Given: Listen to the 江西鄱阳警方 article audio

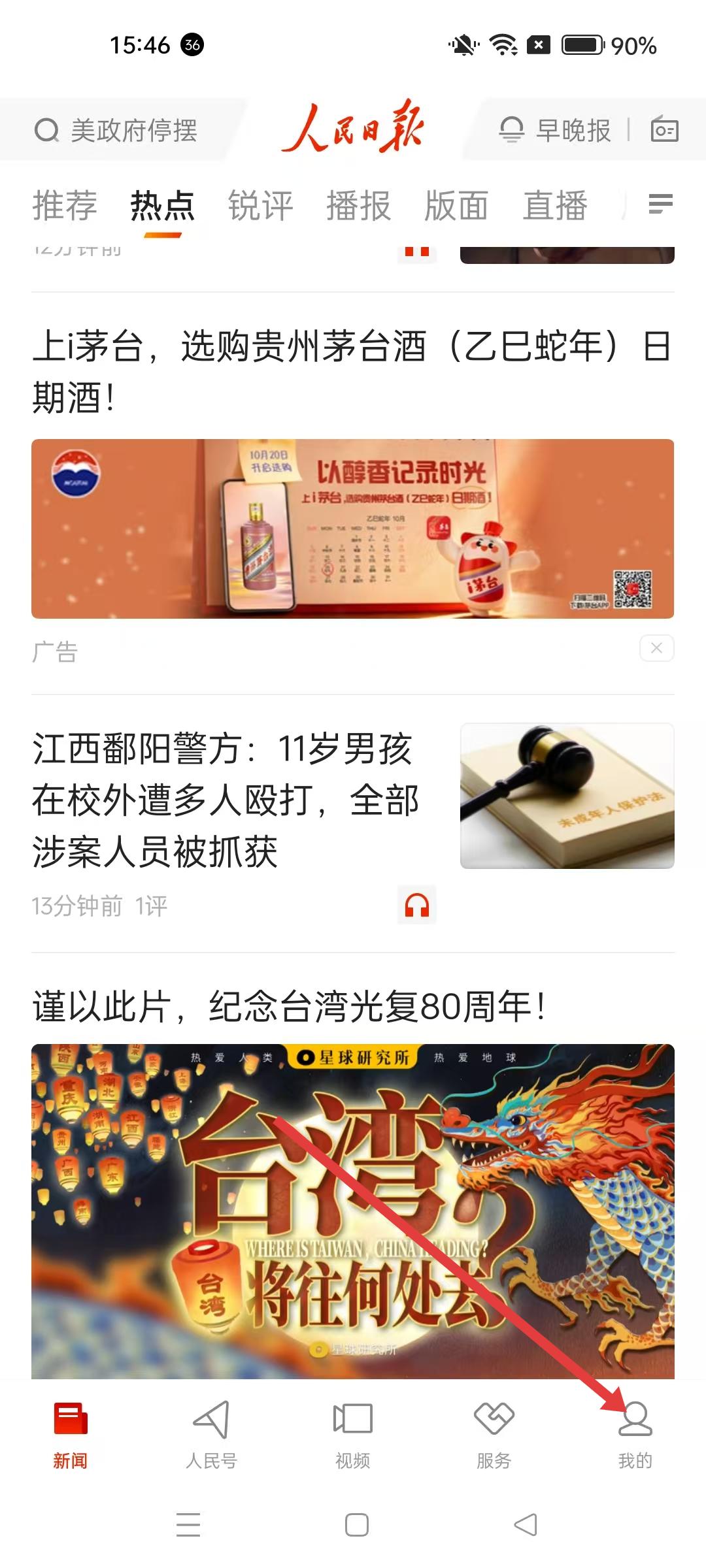Looking at the screenshot, I should [416, 906].
